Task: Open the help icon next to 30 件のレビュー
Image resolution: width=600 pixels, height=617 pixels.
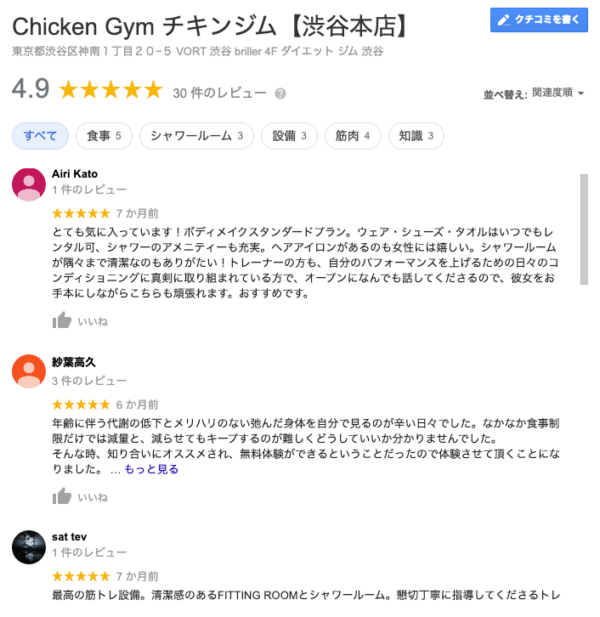Action: (x=280, y=93)
